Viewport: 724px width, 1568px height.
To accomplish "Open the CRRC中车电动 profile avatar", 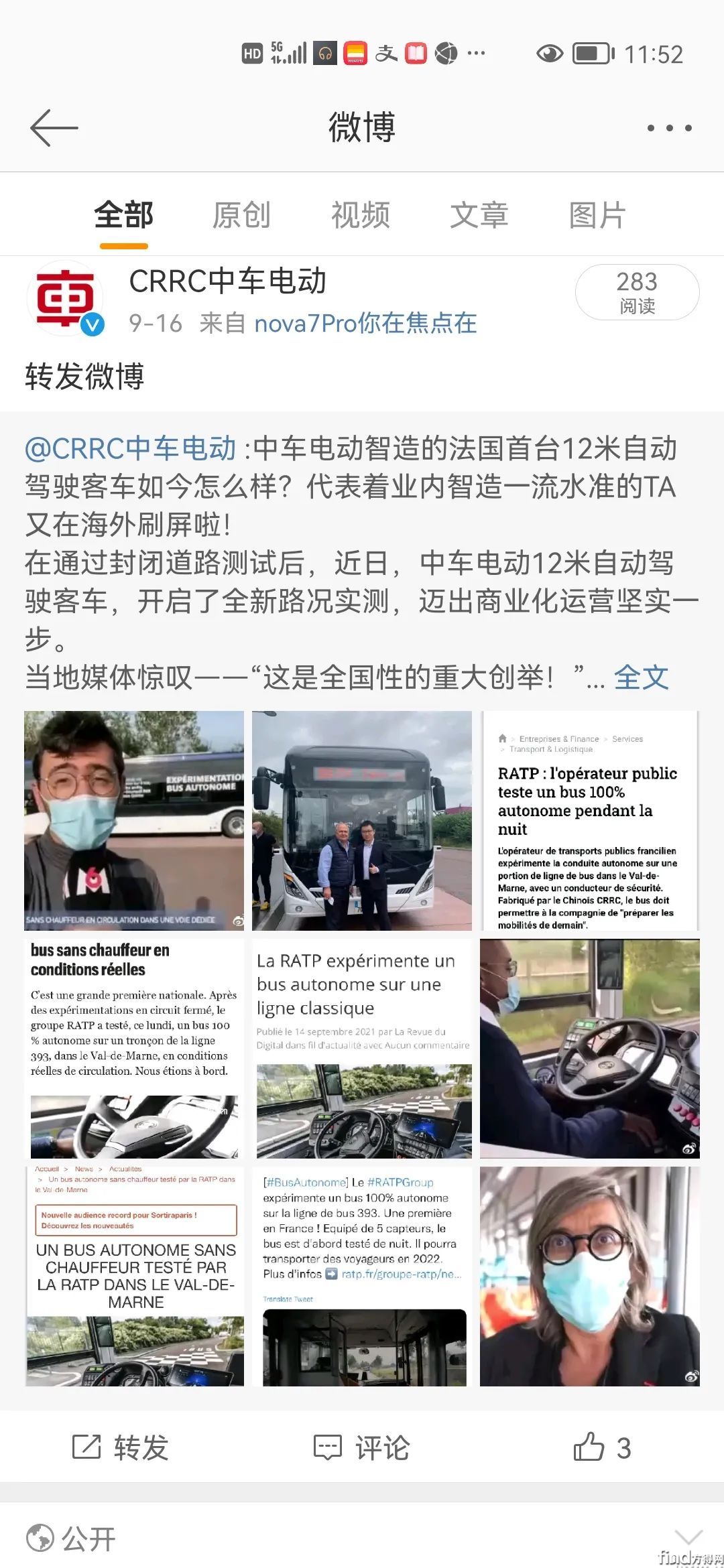I will point(66,298).
